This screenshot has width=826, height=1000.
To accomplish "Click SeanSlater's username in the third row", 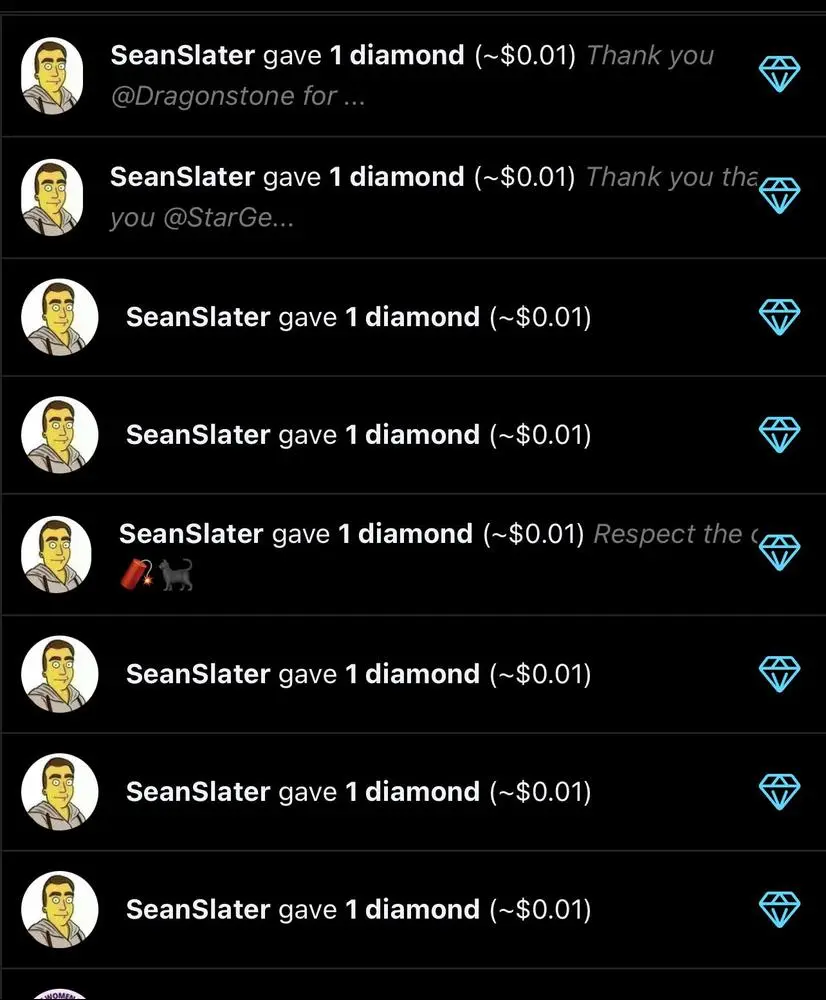I will click(196, 316).
